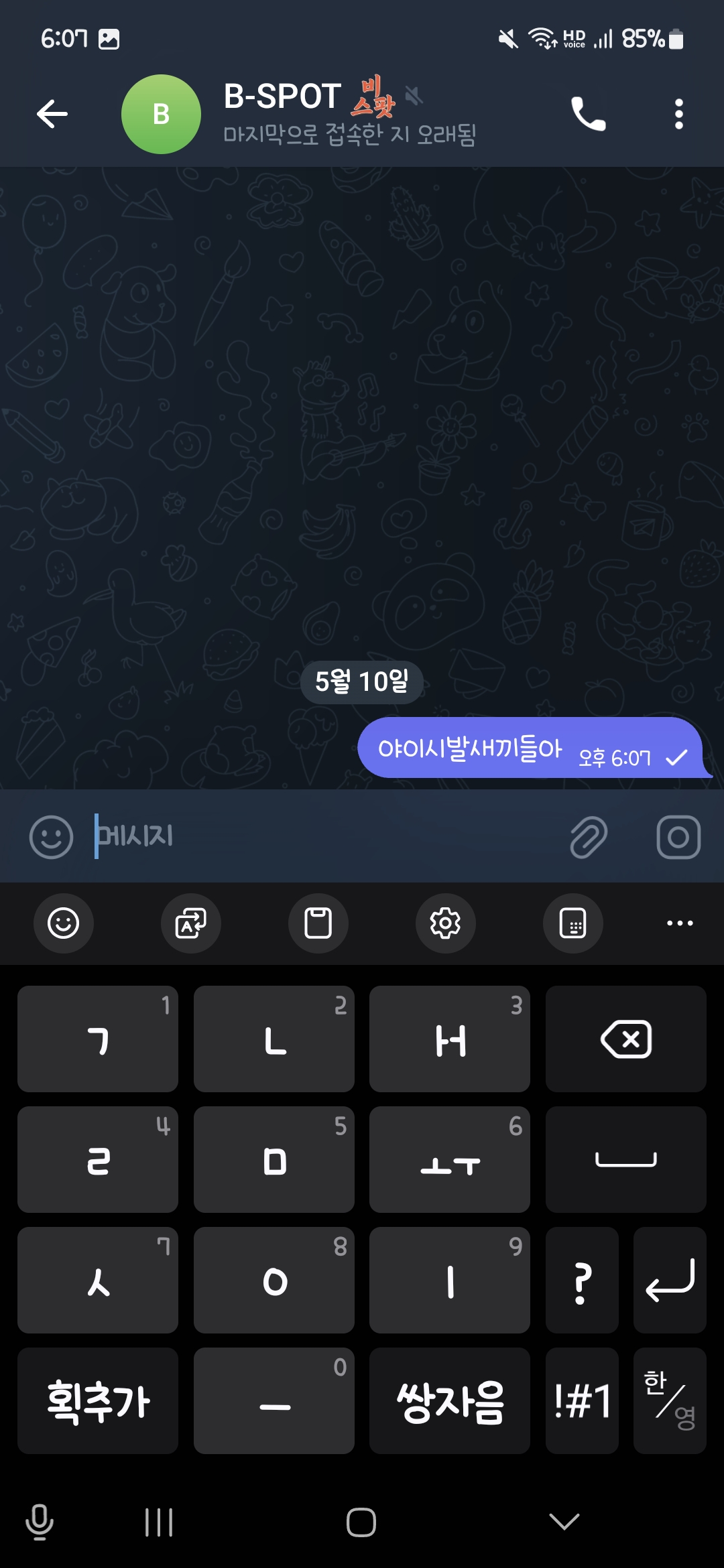The width and height of the screenshot is (724, 1568).
Task: Open keyboard translate tool
Action: [190, 923]
